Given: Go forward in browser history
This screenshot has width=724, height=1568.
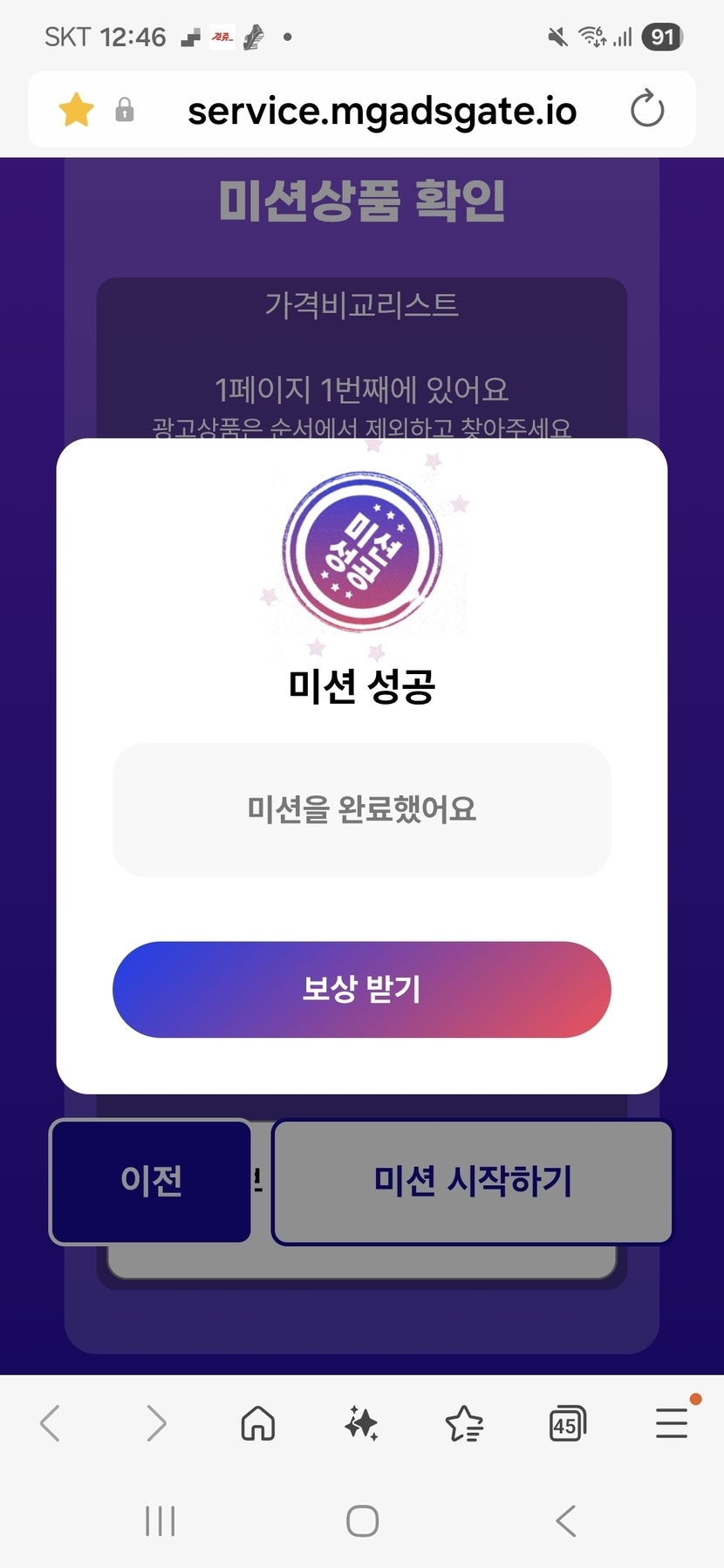Looking at the screenshot, I should (x=156, y=1423).
